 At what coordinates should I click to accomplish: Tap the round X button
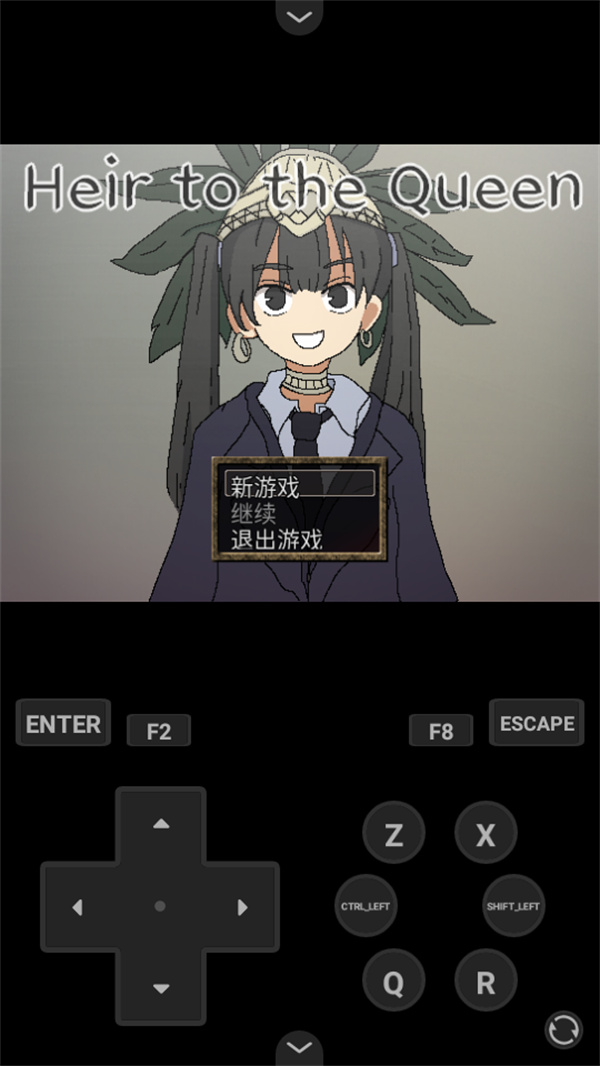tap(486, 835)
